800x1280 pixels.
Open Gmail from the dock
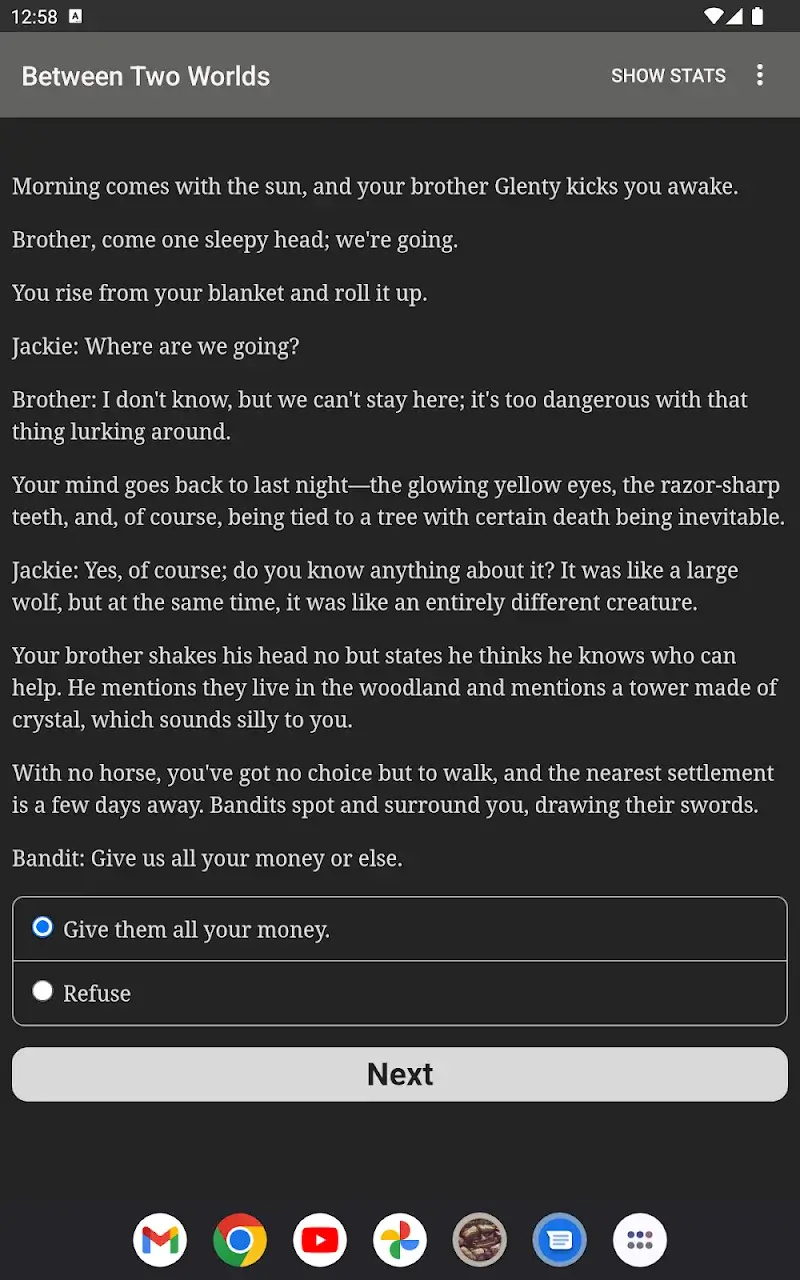click(x=160, y=1240)
